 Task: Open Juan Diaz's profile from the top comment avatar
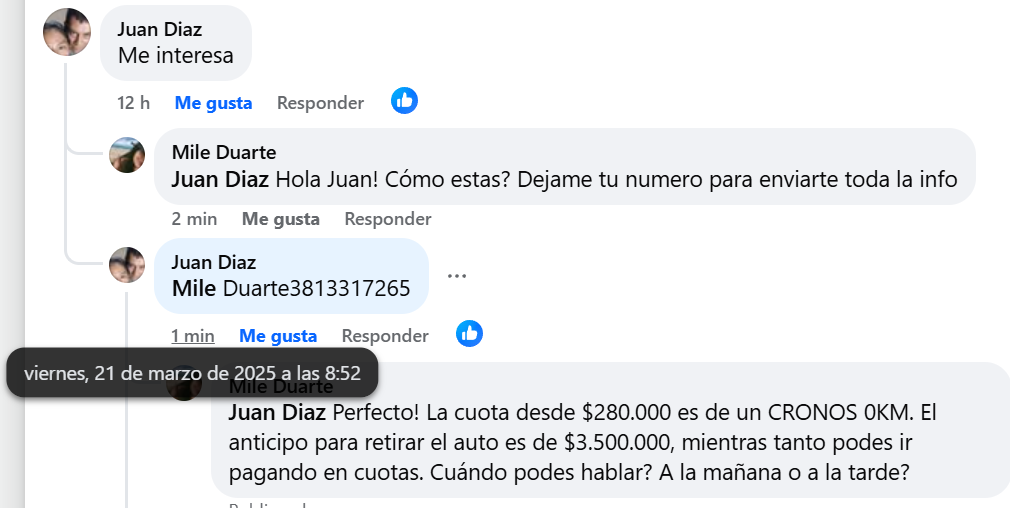point(67,33)
